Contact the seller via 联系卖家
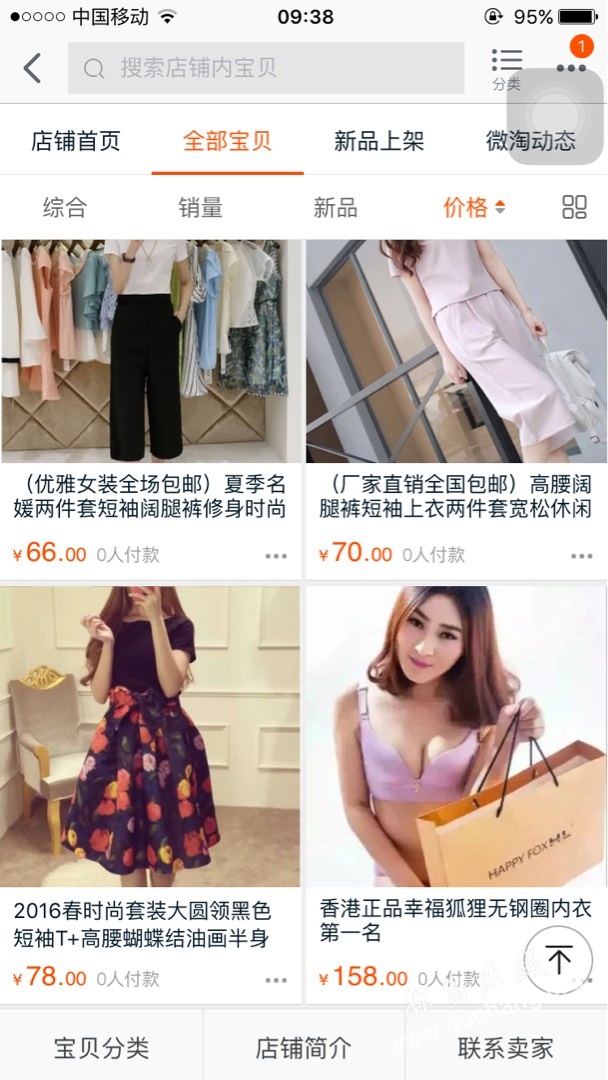 506,1047
